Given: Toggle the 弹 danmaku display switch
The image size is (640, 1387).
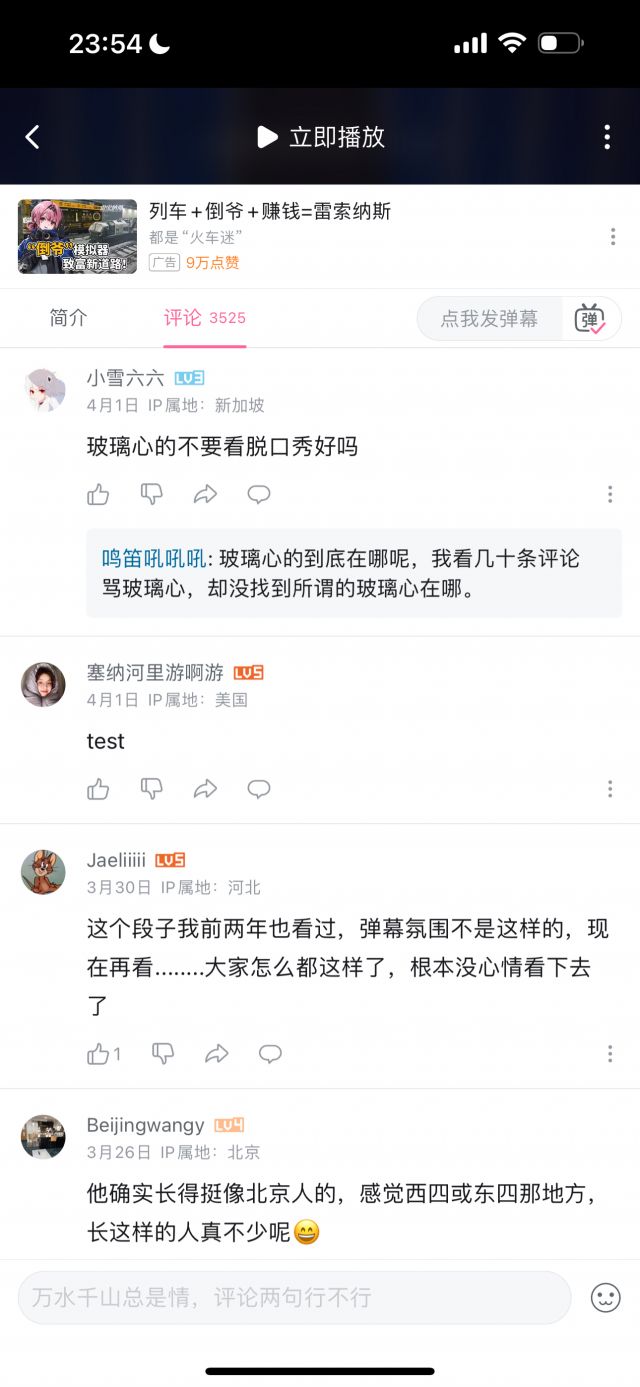Looking at the screenshot, I should pos(590,319).
